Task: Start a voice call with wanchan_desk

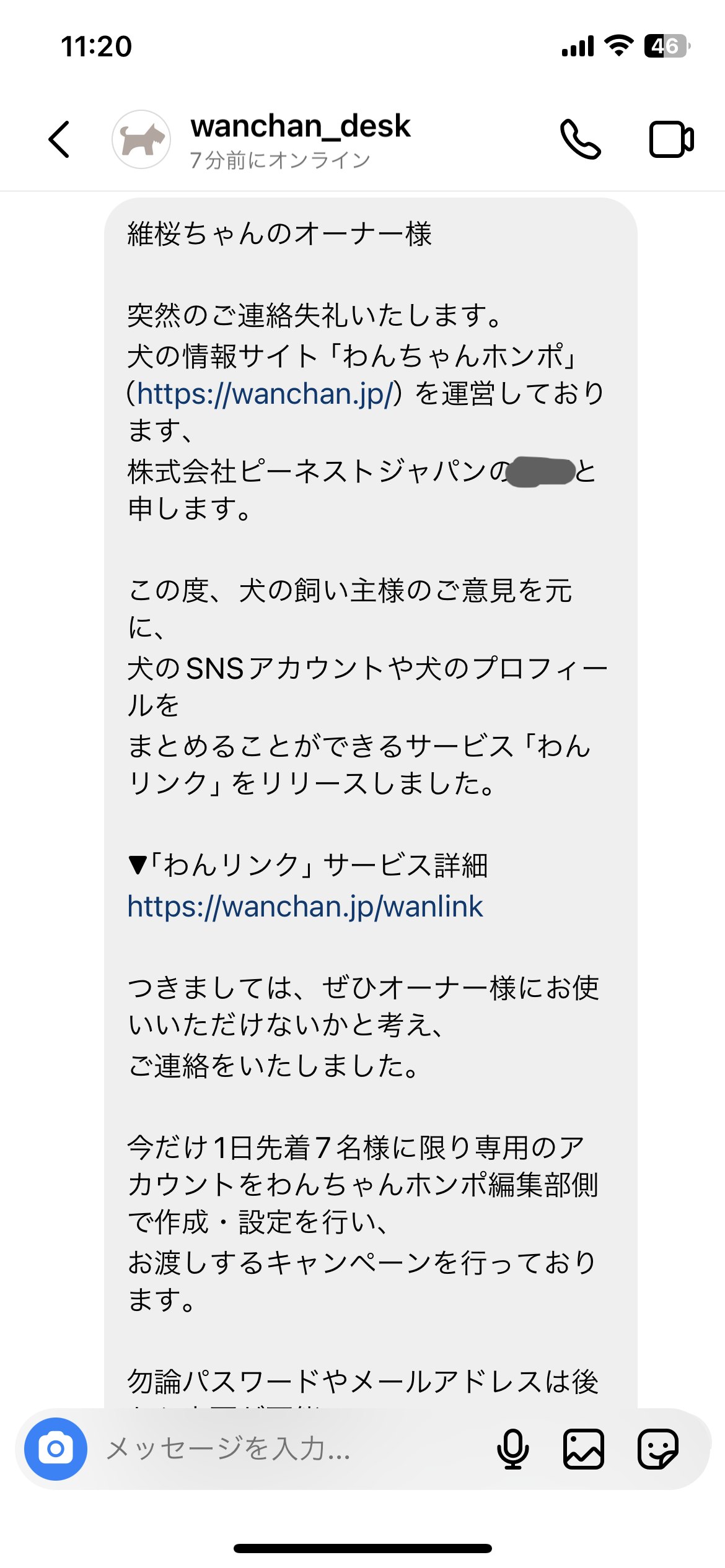Action: pos(580,139)
